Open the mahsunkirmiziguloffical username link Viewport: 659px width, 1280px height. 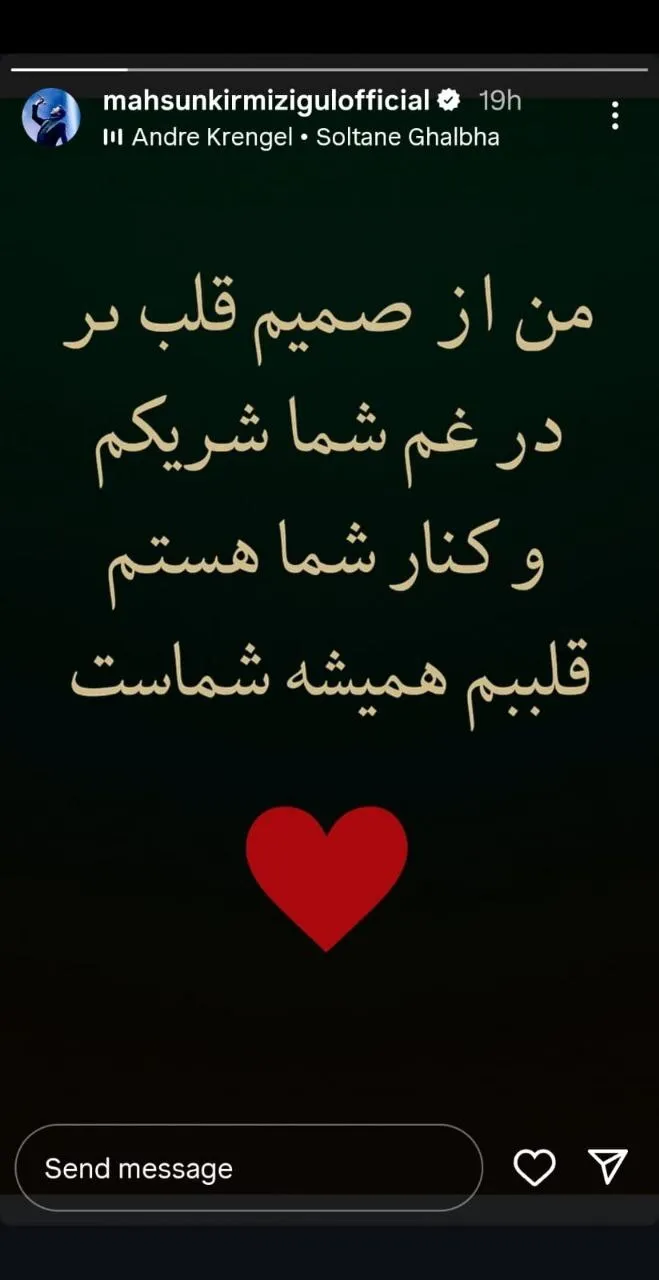pyautogui.click(x=266, y=101)
